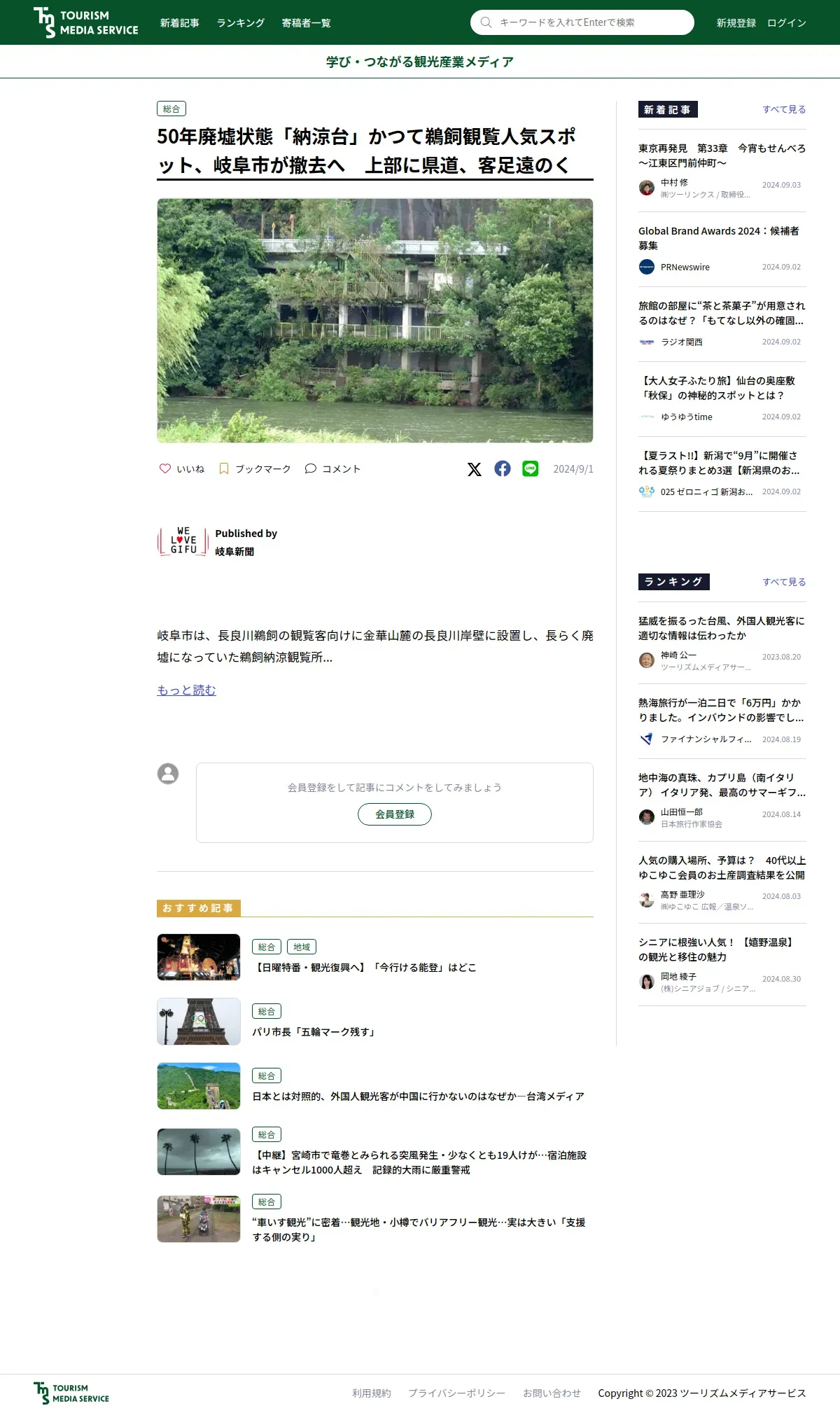Image resolution: width=840 pixels, height=1413 pixels.
Task: View all under 新着記事 sidebar
Action: tap(784, 109)
